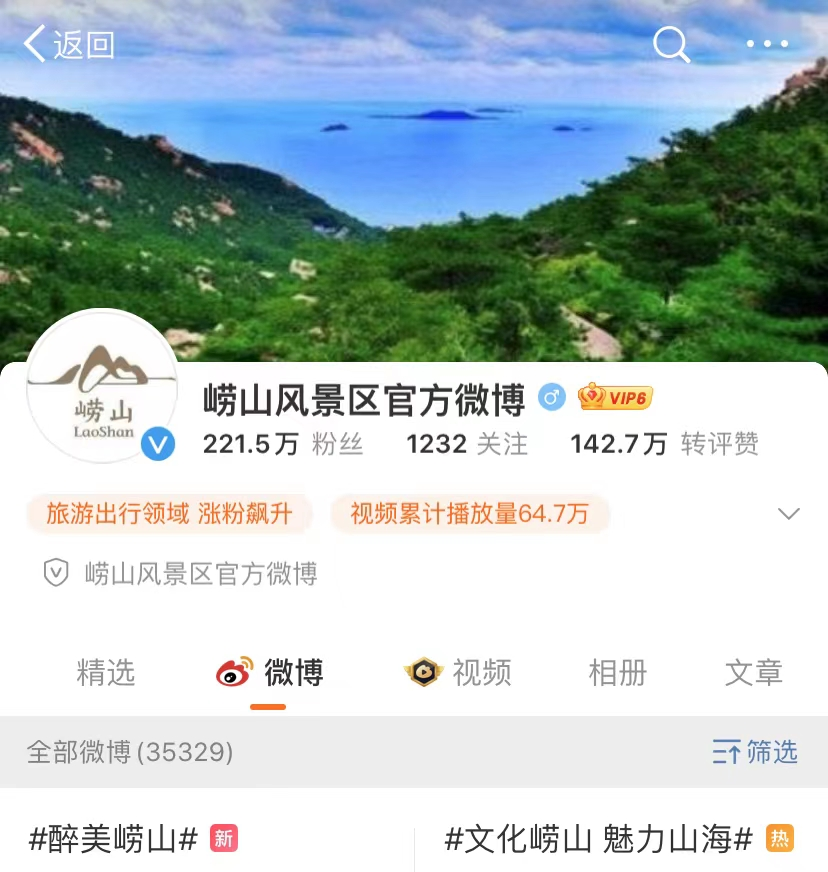
Task: Switch to the 文章 tab
Action: coord(753,673)
